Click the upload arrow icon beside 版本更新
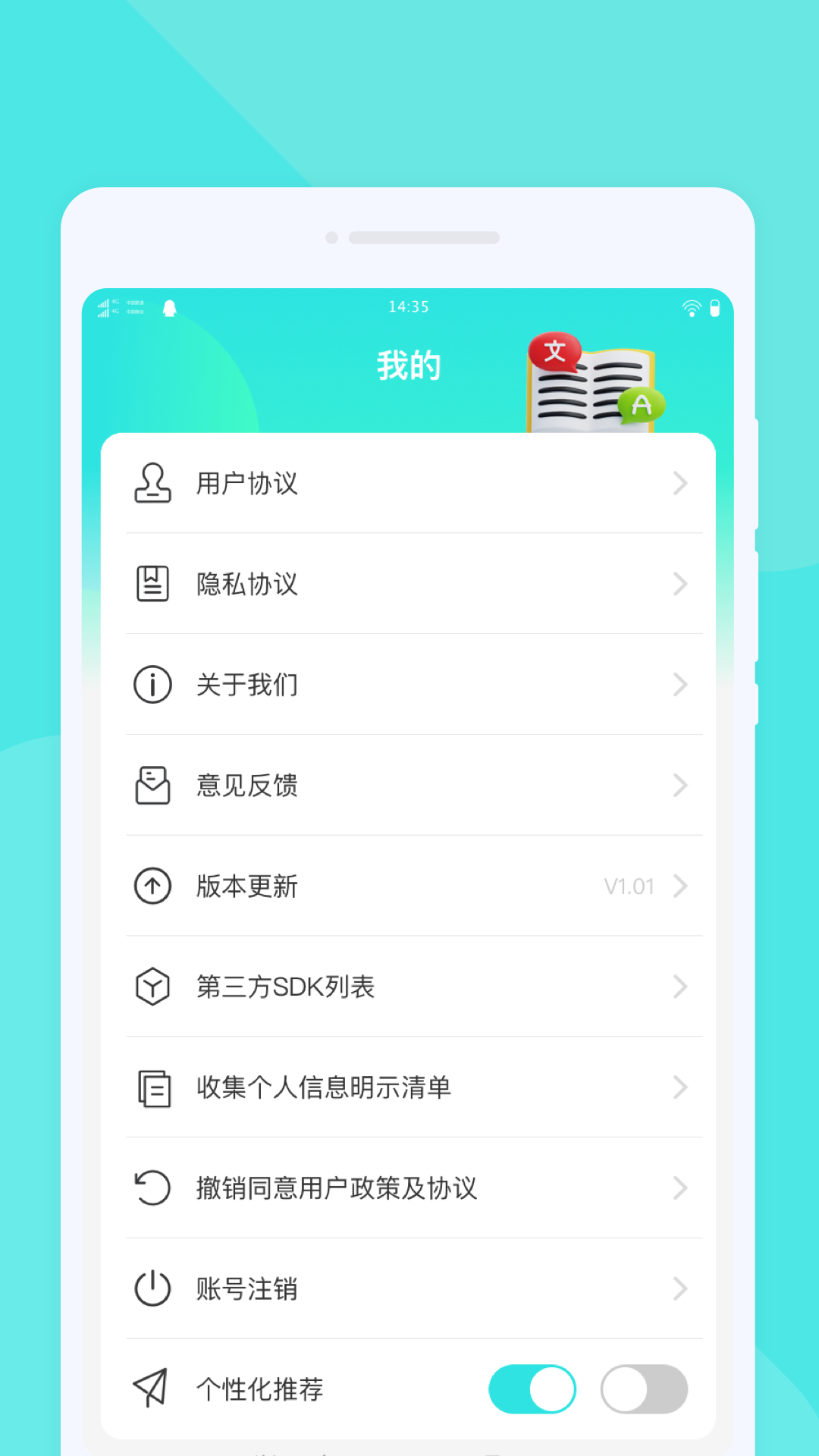Image resolution: width=819 pixels, height=1456 pixels. coord(152,886)
